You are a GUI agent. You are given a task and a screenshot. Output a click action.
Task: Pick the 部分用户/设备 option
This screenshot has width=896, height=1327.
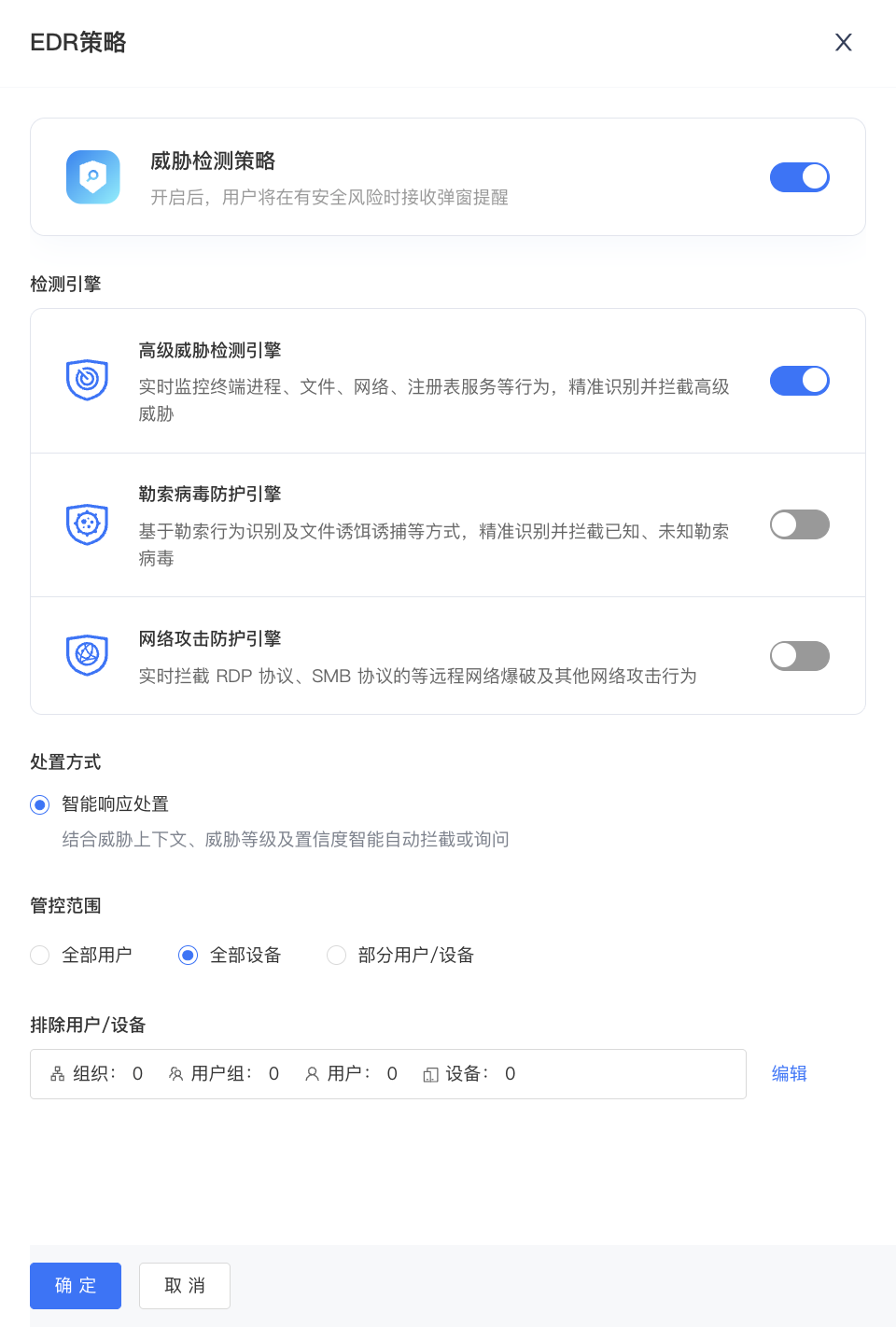[x=337, y=955]
